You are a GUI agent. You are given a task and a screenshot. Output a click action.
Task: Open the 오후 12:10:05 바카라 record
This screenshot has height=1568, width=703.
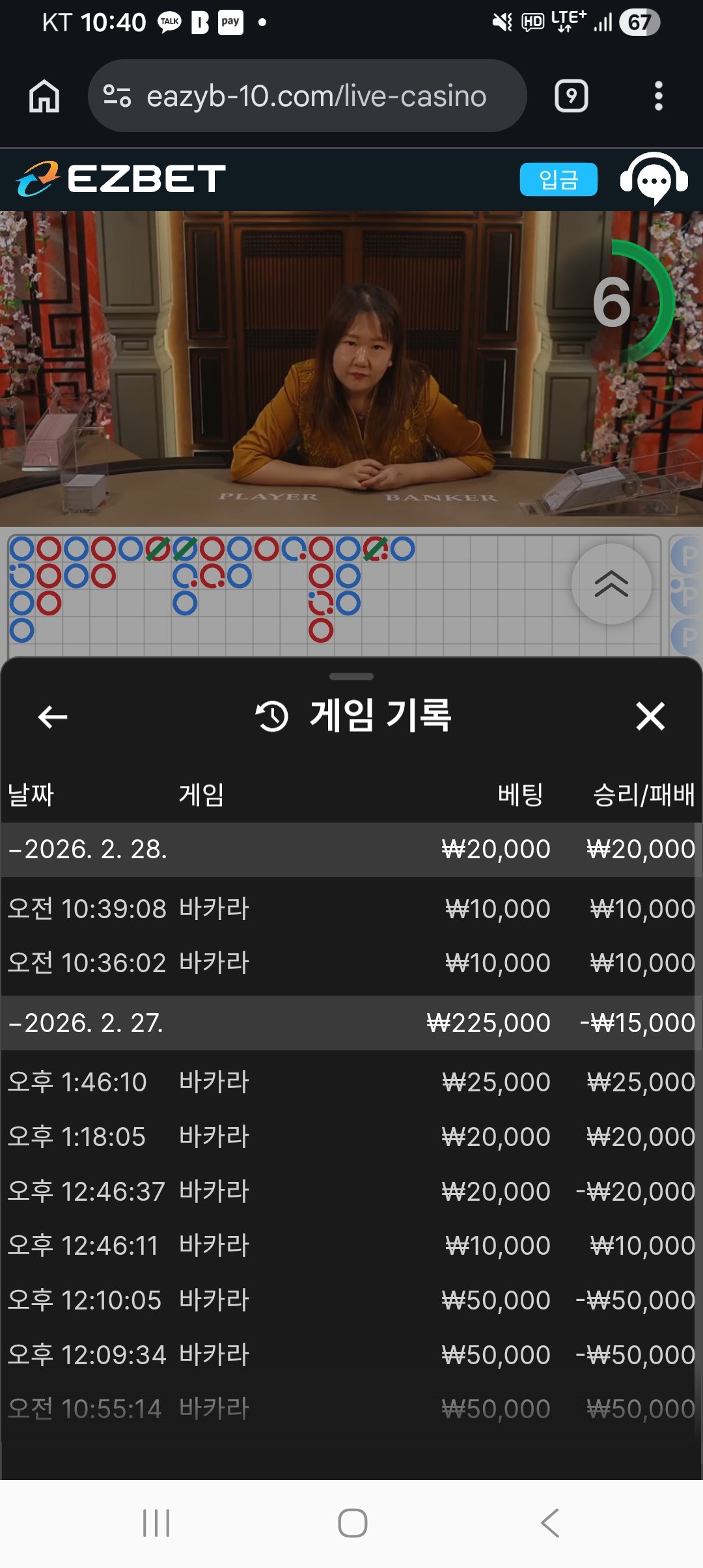coord(351,1300)
